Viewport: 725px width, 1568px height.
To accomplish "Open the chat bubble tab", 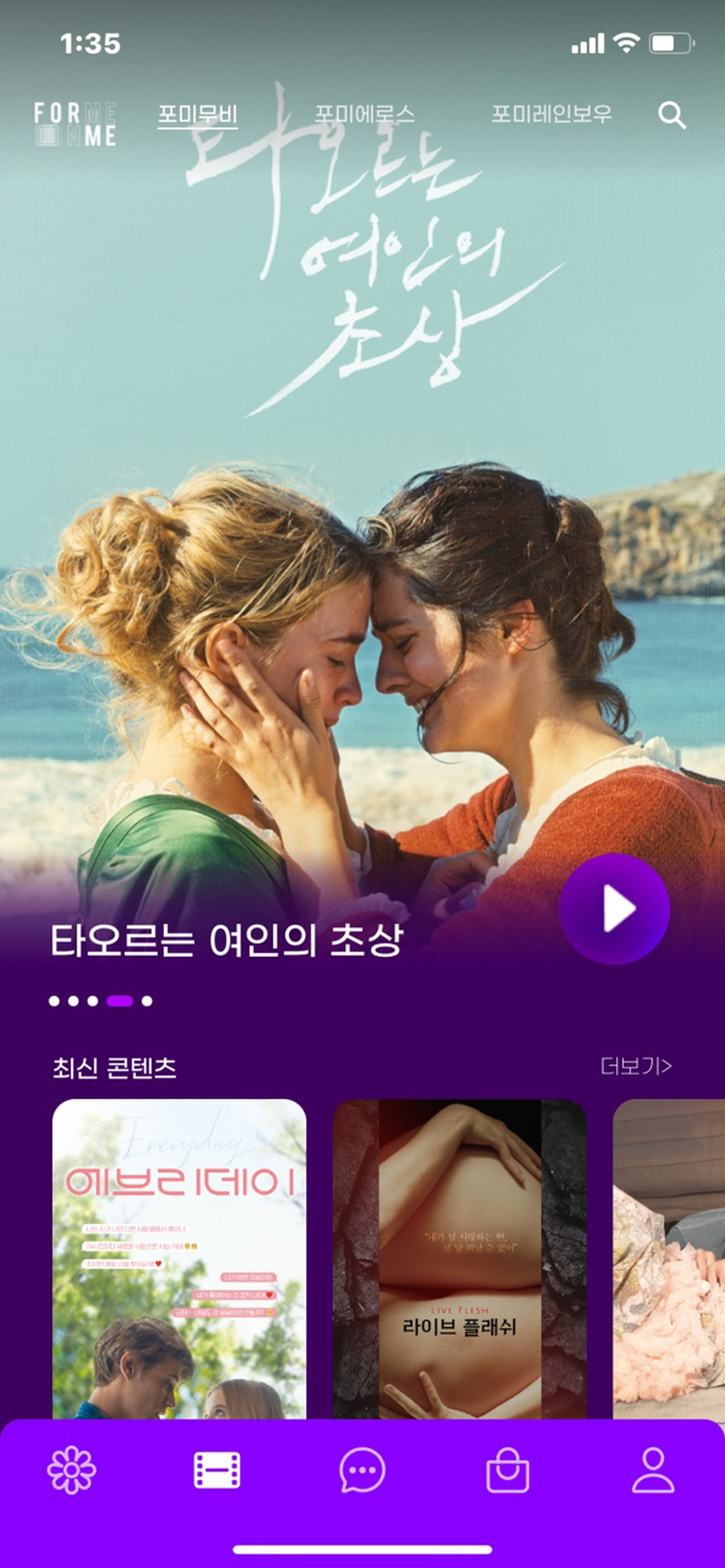I will point(362,1470).
